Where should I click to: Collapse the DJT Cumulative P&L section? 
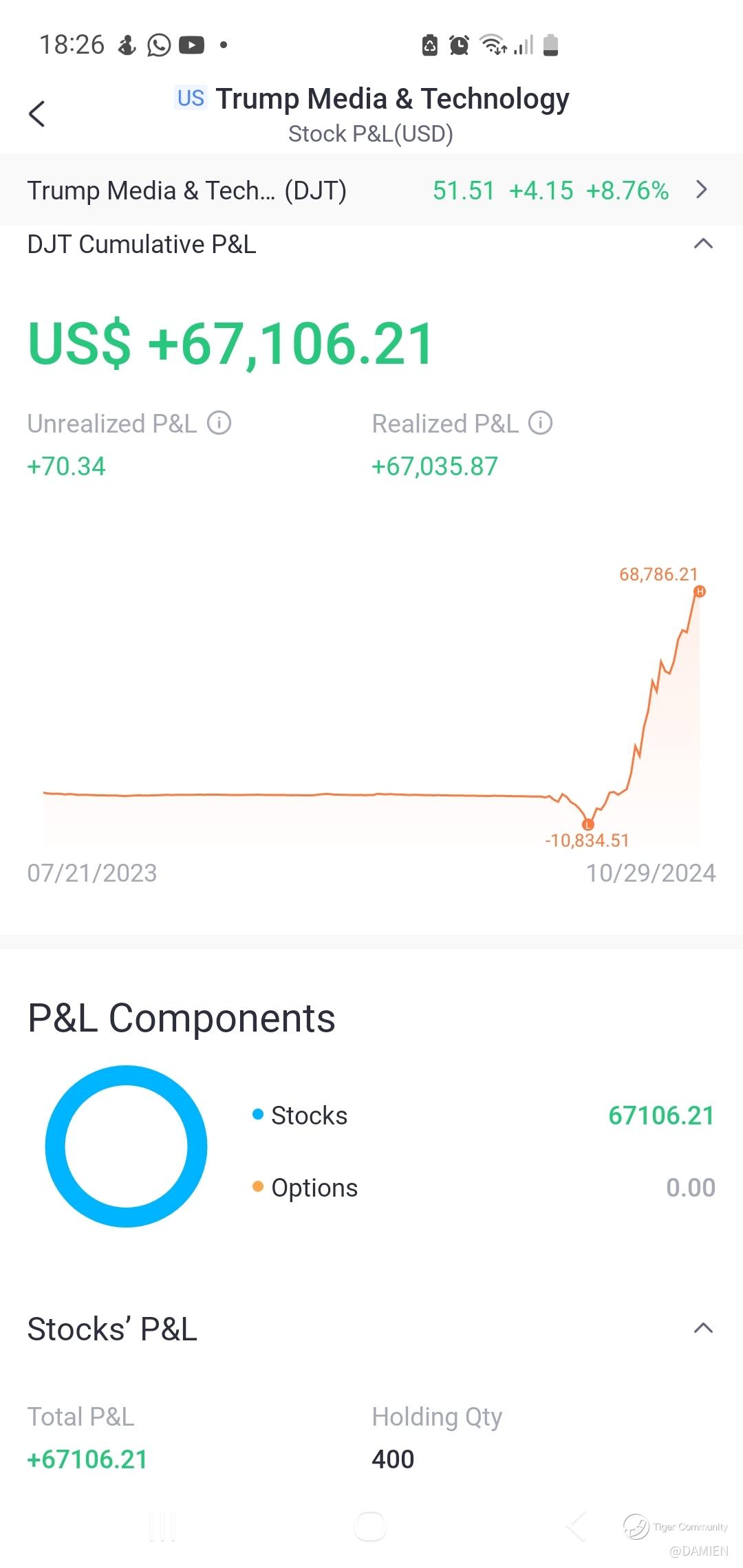(x=702, y=244)
